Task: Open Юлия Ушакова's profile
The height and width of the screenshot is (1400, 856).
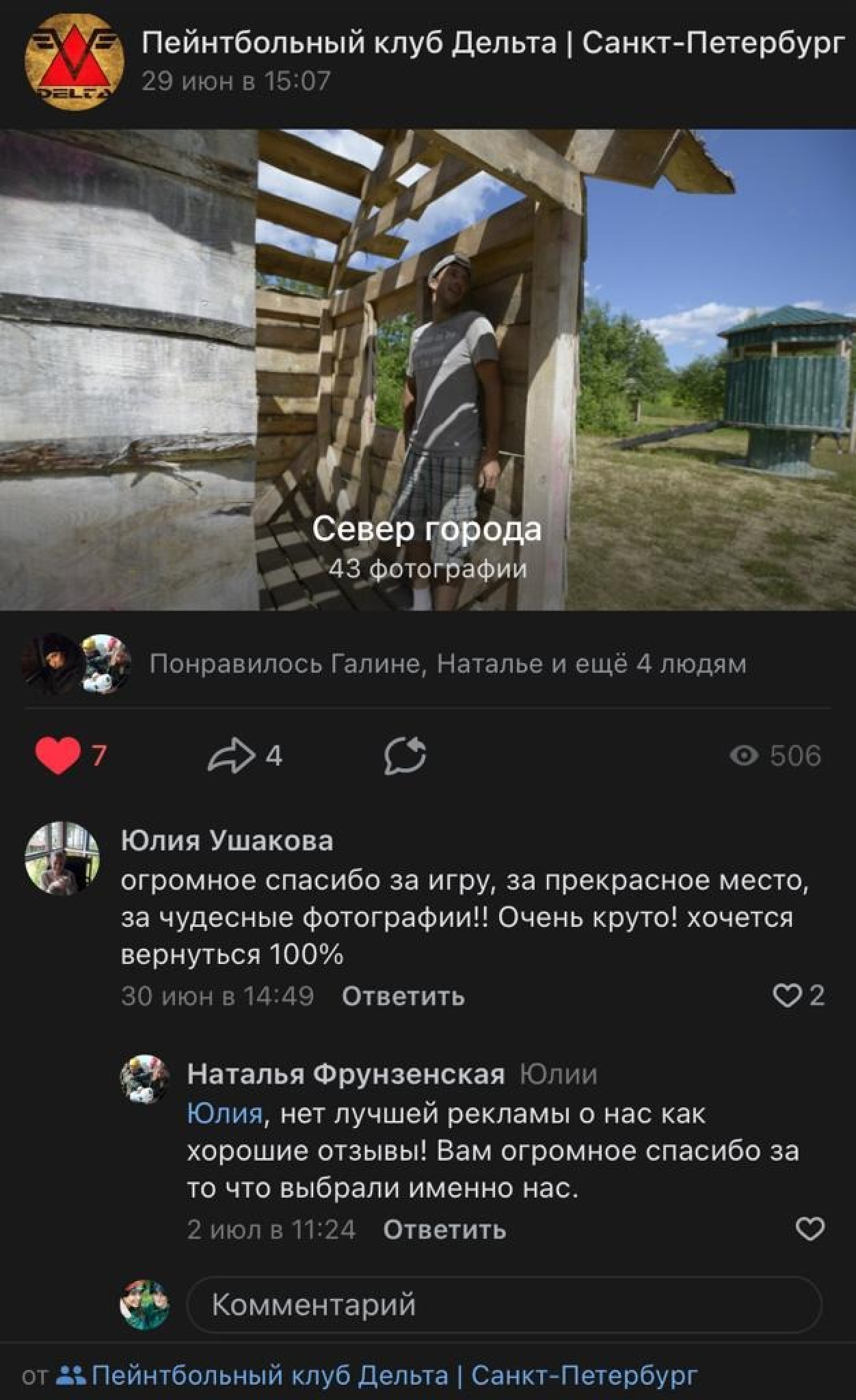Action: [x=226, y=841]
